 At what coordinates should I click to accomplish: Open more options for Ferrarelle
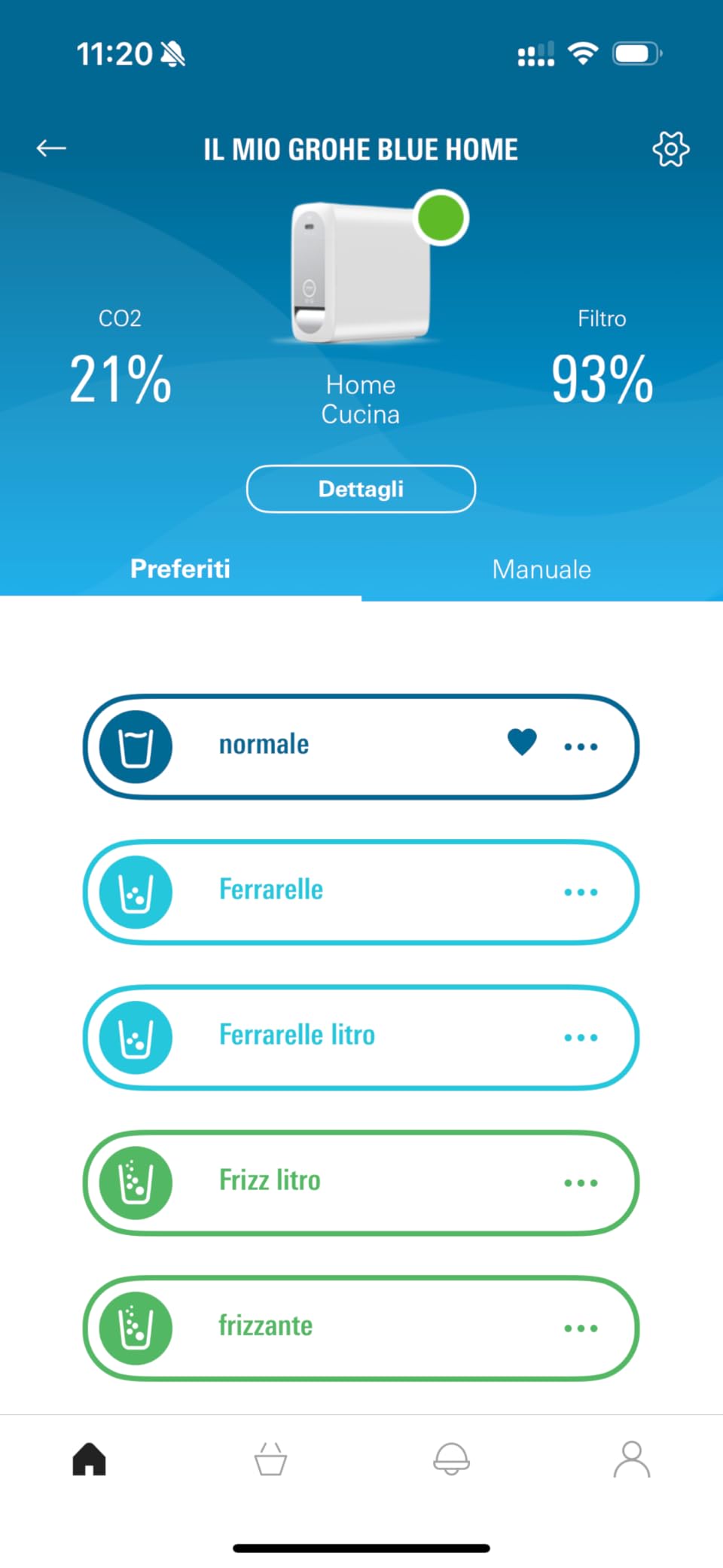point(581,892)
